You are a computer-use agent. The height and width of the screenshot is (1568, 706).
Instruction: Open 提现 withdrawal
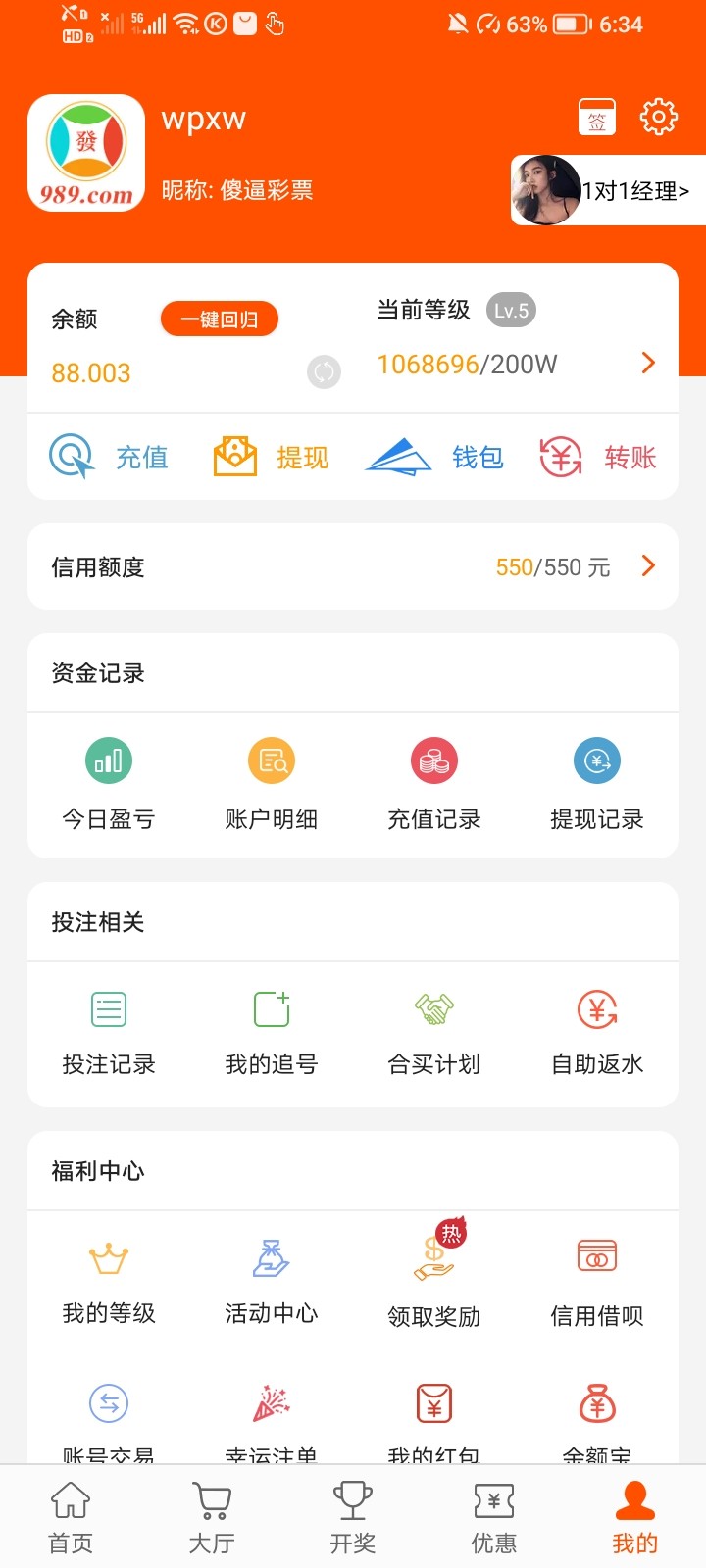pyautogui.click(x=272, y=458)
